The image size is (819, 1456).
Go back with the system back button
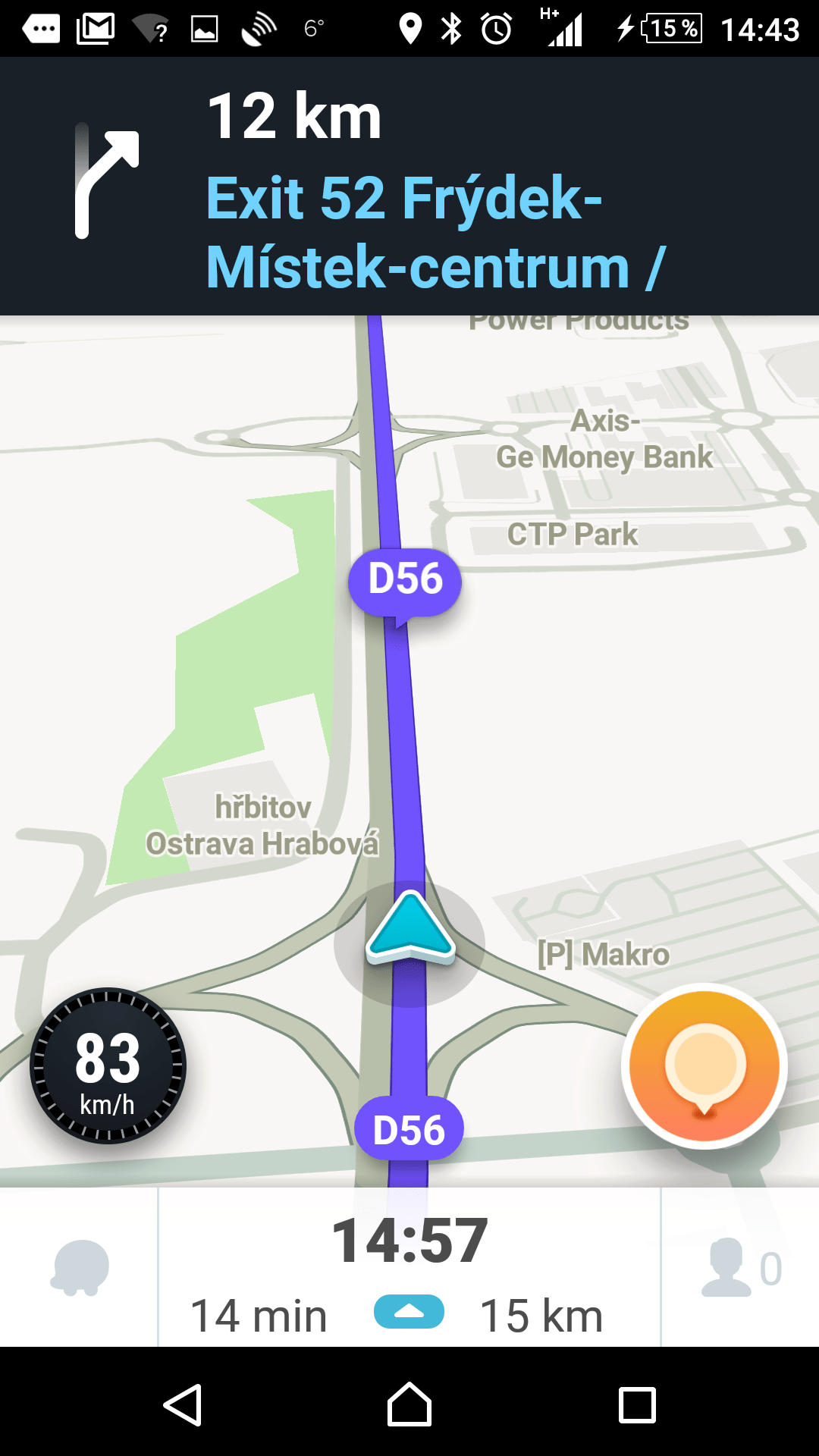click(x=183, y=1405)
